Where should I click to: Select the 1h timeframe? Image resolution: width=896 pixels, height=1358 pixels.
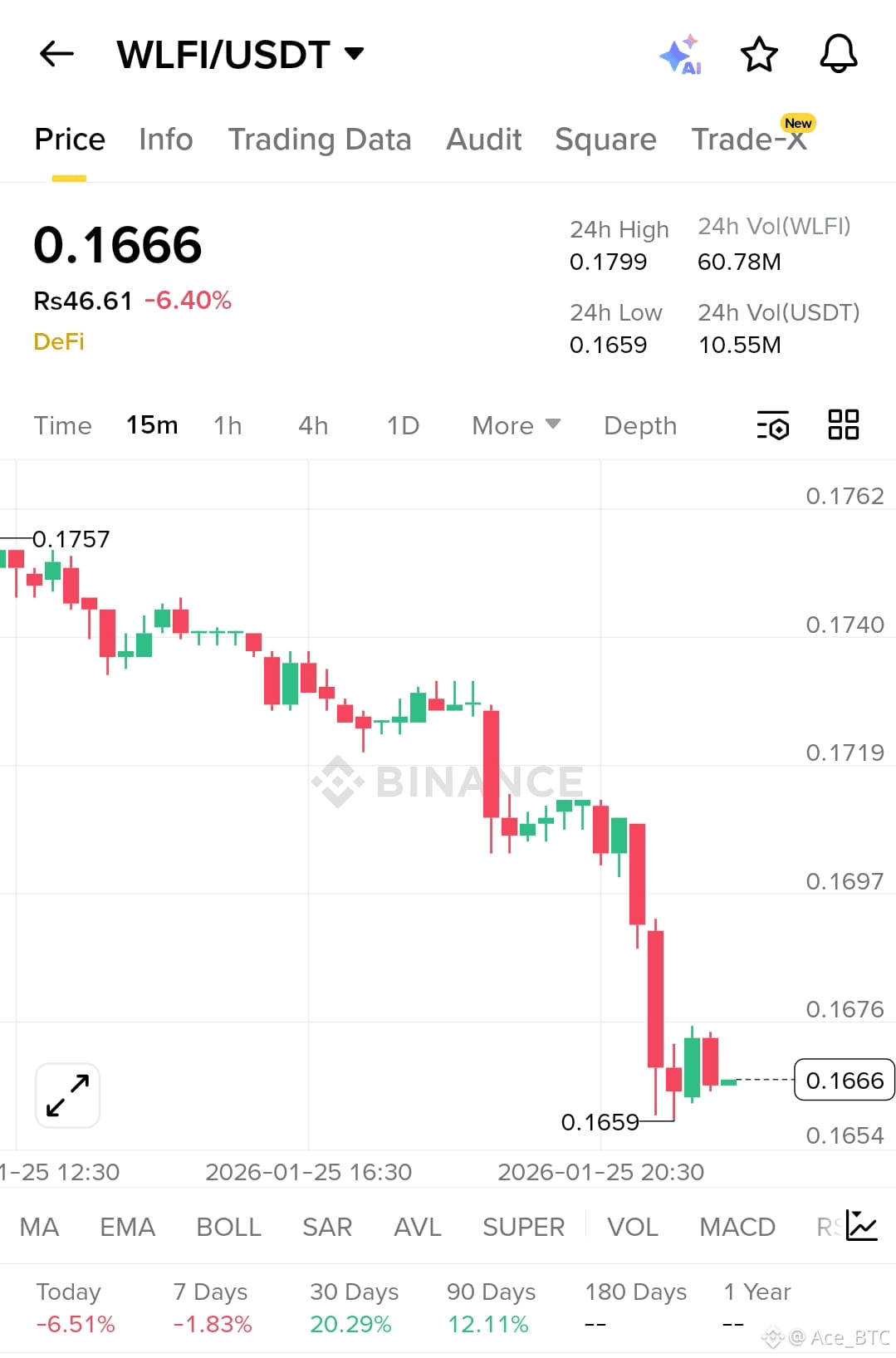228,425
